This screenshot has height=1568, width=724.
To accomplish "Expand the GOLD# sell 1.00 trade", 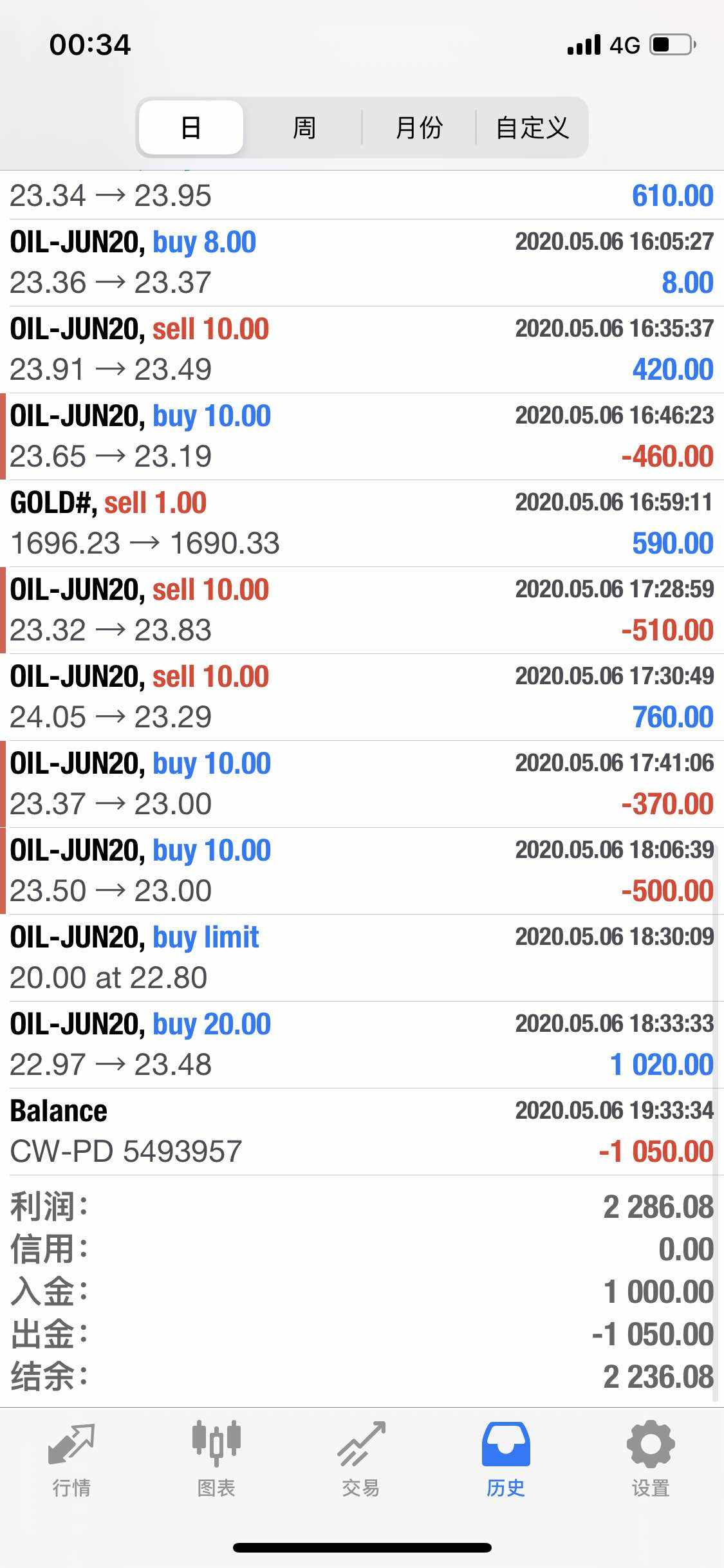I will pos(362,523).
